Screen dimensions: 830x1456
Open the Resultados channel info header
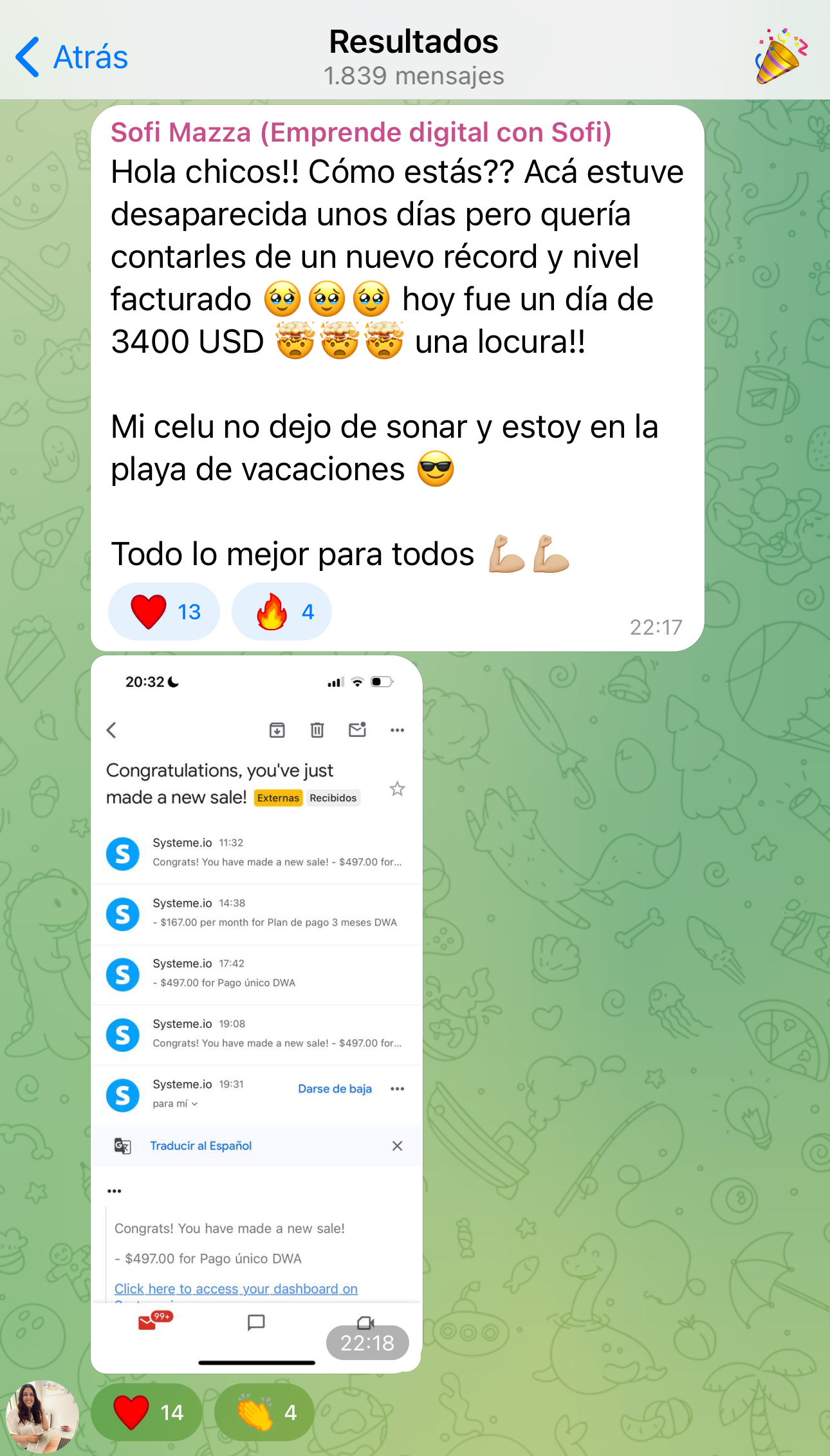coord(414,57)
